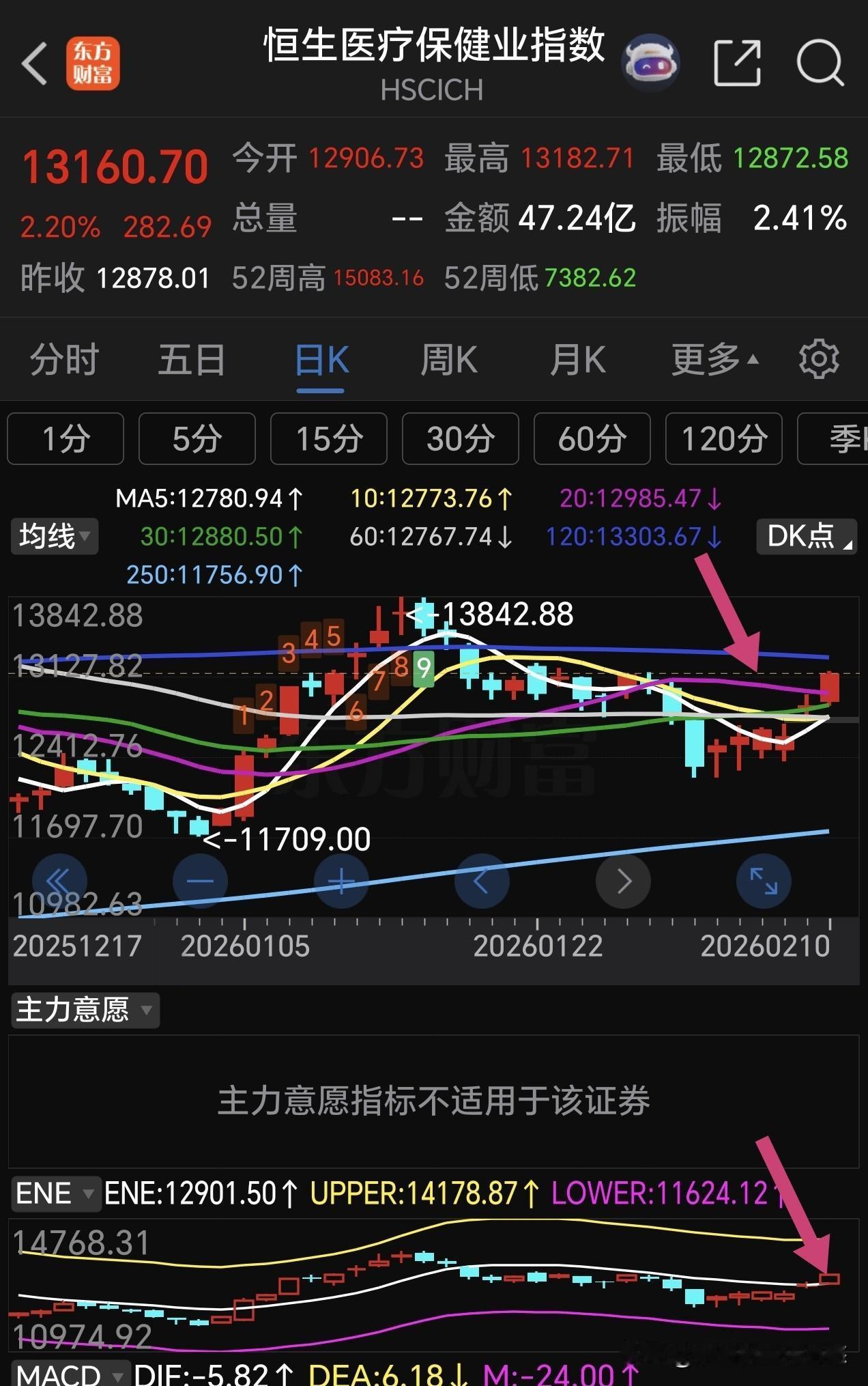
Task: Pan chart right with arrow control
Action: pyautogui.click(x=623, y=881)
